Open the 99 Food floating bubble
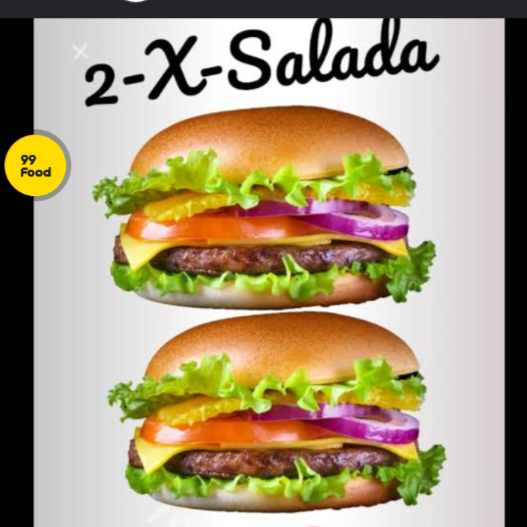527x527 pixels. 36,165
